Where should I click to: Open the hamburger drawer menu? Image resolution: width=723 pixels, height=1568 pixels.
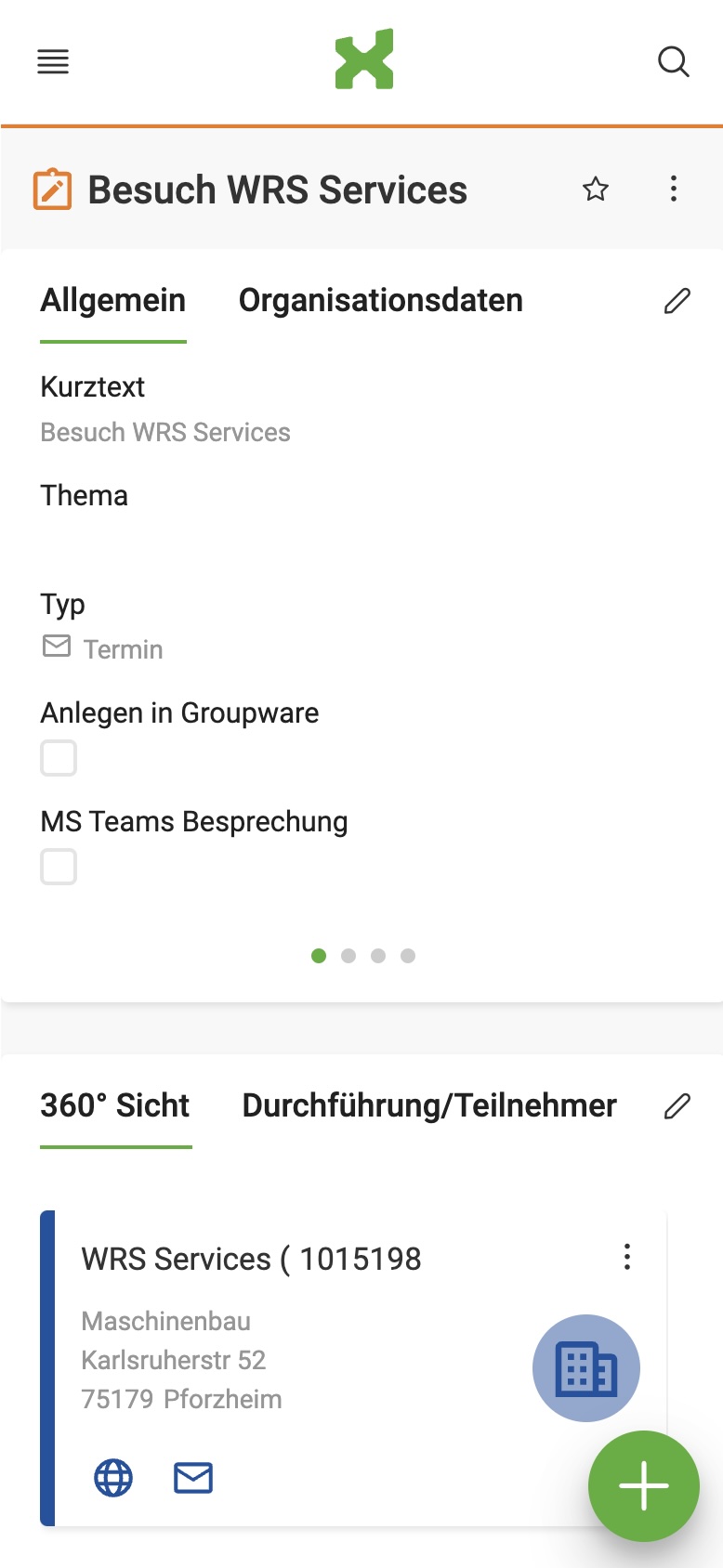(x=53, y=62)
